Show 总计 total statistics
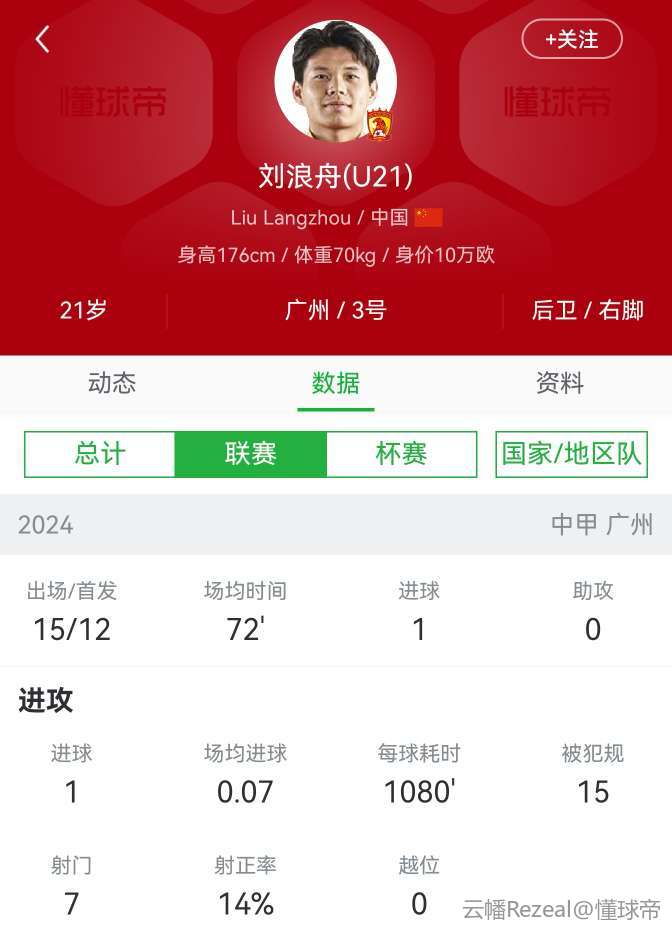Image resolution: width=672 pixels, height=933 pixels. point(100,454)
